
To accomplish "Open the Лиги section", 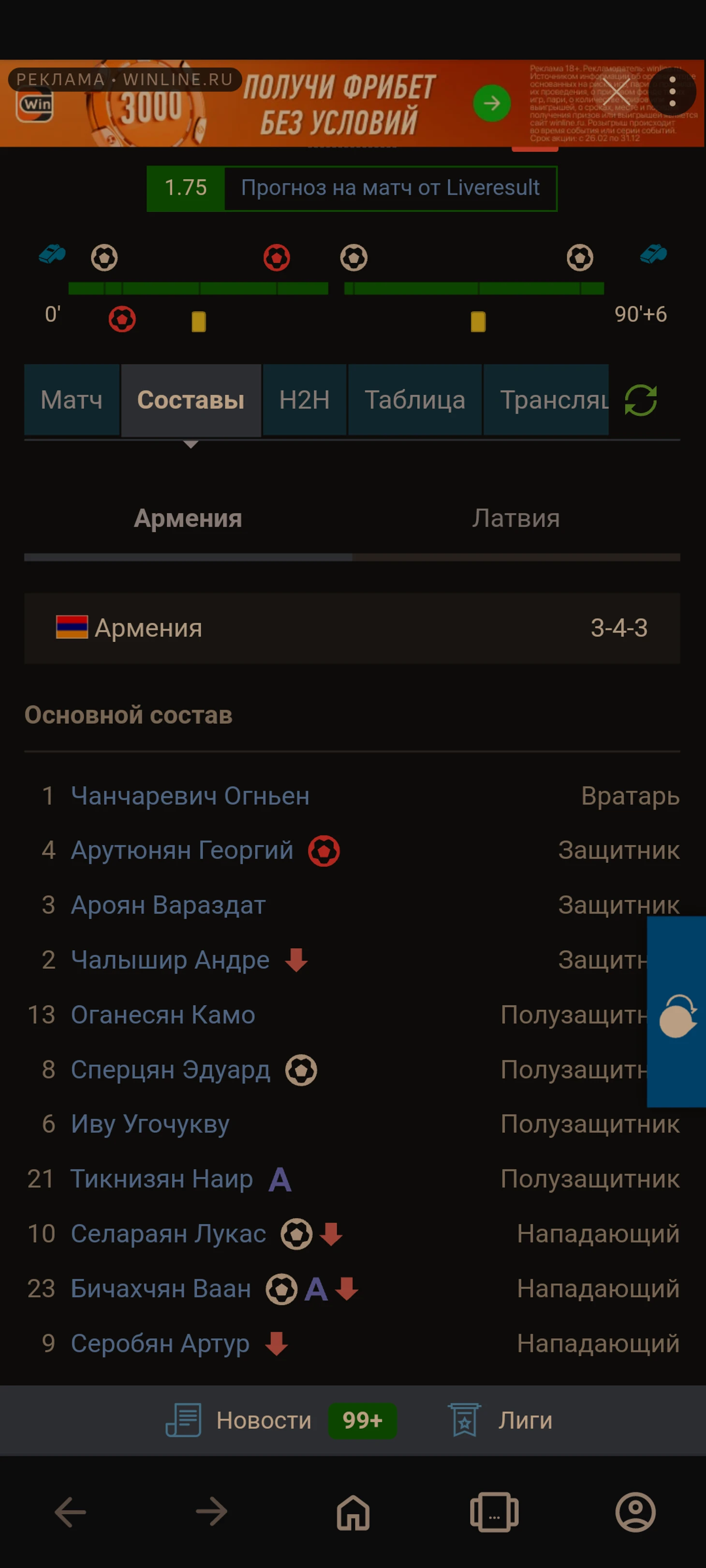I will coord(524,1420).
